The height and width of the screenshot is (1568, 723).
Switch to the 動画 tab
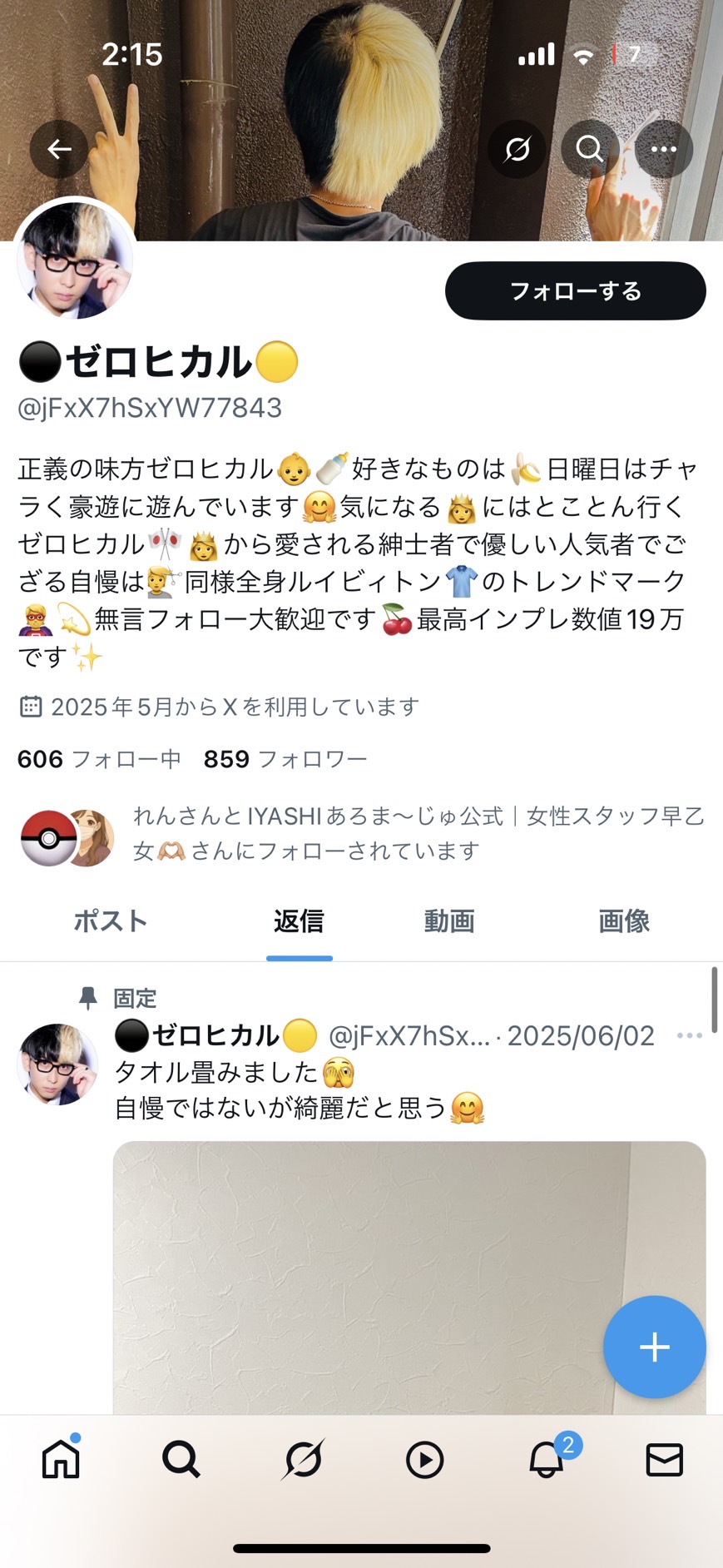(449, 921)
